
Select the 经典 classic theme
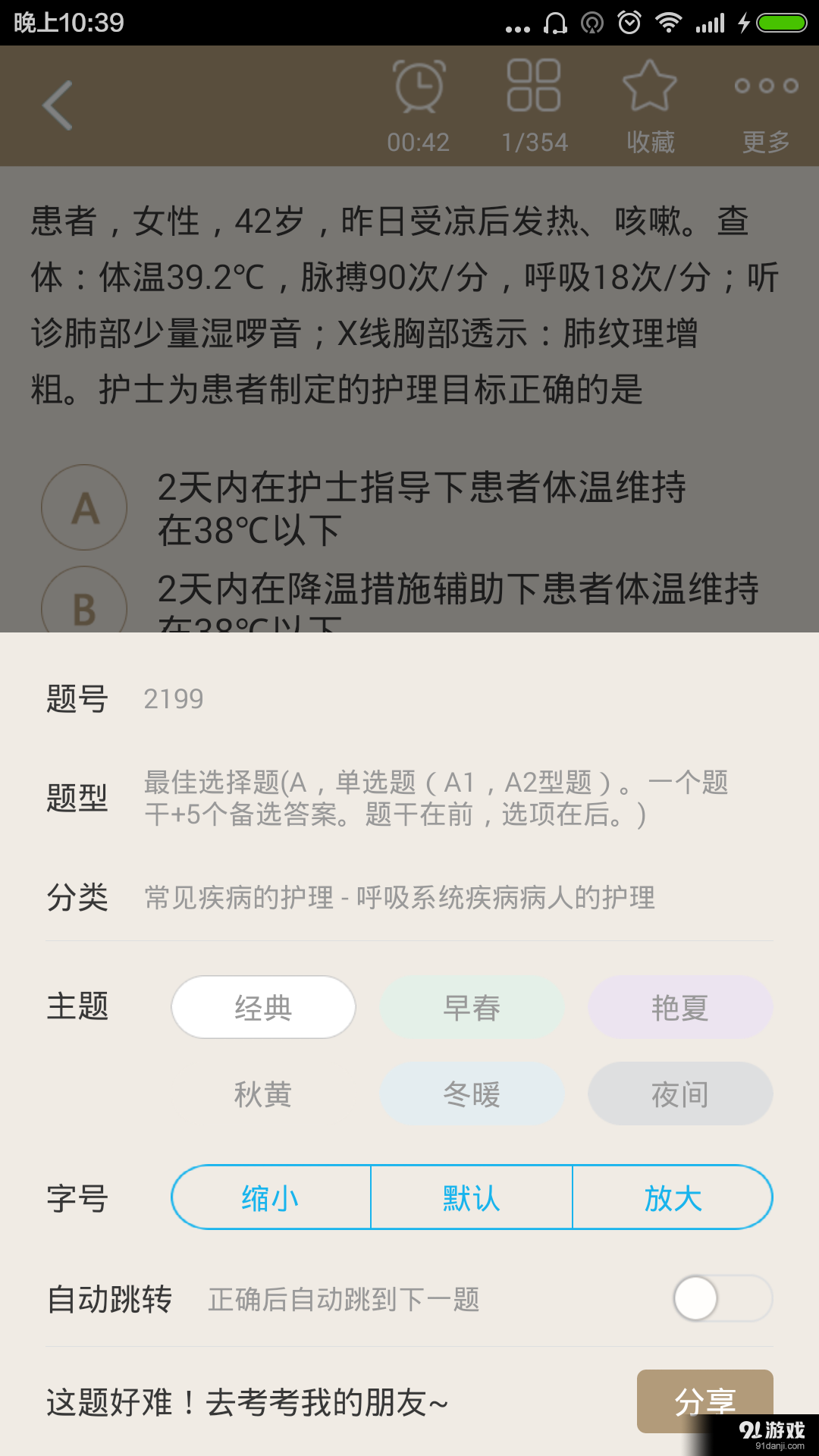click(x=263, y=1006)
